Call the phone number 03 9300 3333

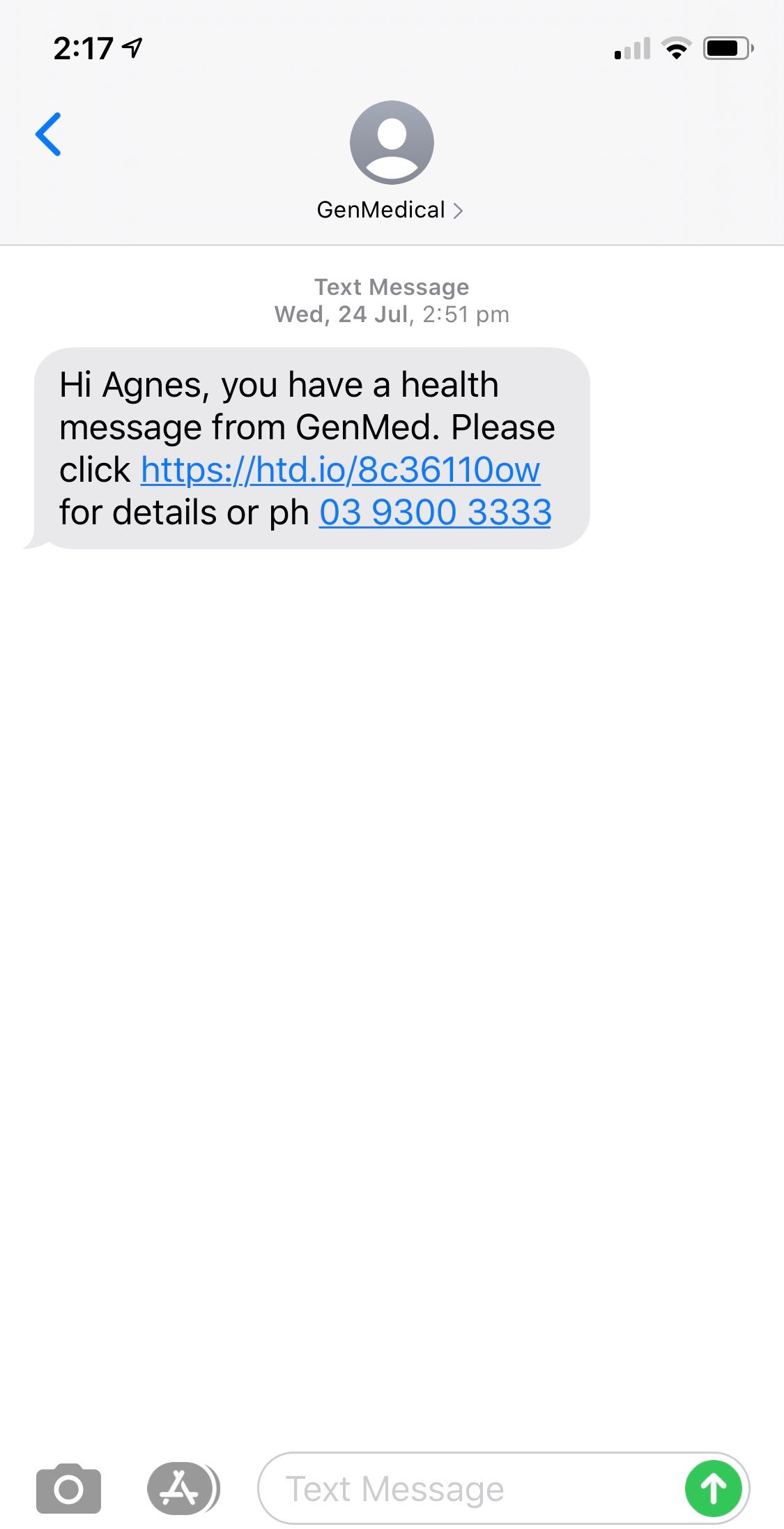click(435, 512)
